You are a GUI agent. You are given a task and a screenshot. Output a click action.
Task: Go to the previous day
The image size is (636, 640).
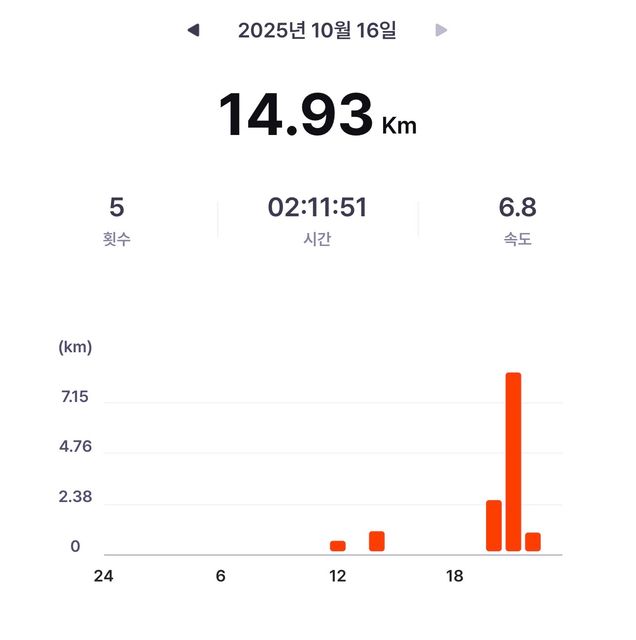point(193,31)
